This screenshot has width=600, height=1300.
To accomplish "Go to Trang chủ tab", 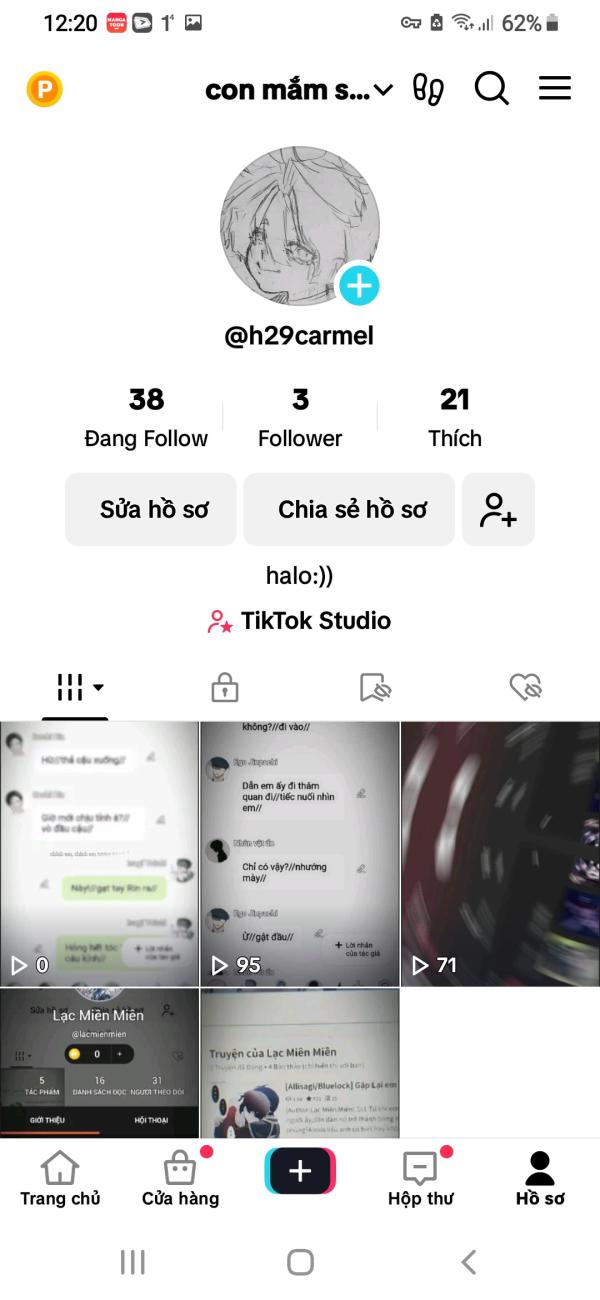I will pos(60,1179).
